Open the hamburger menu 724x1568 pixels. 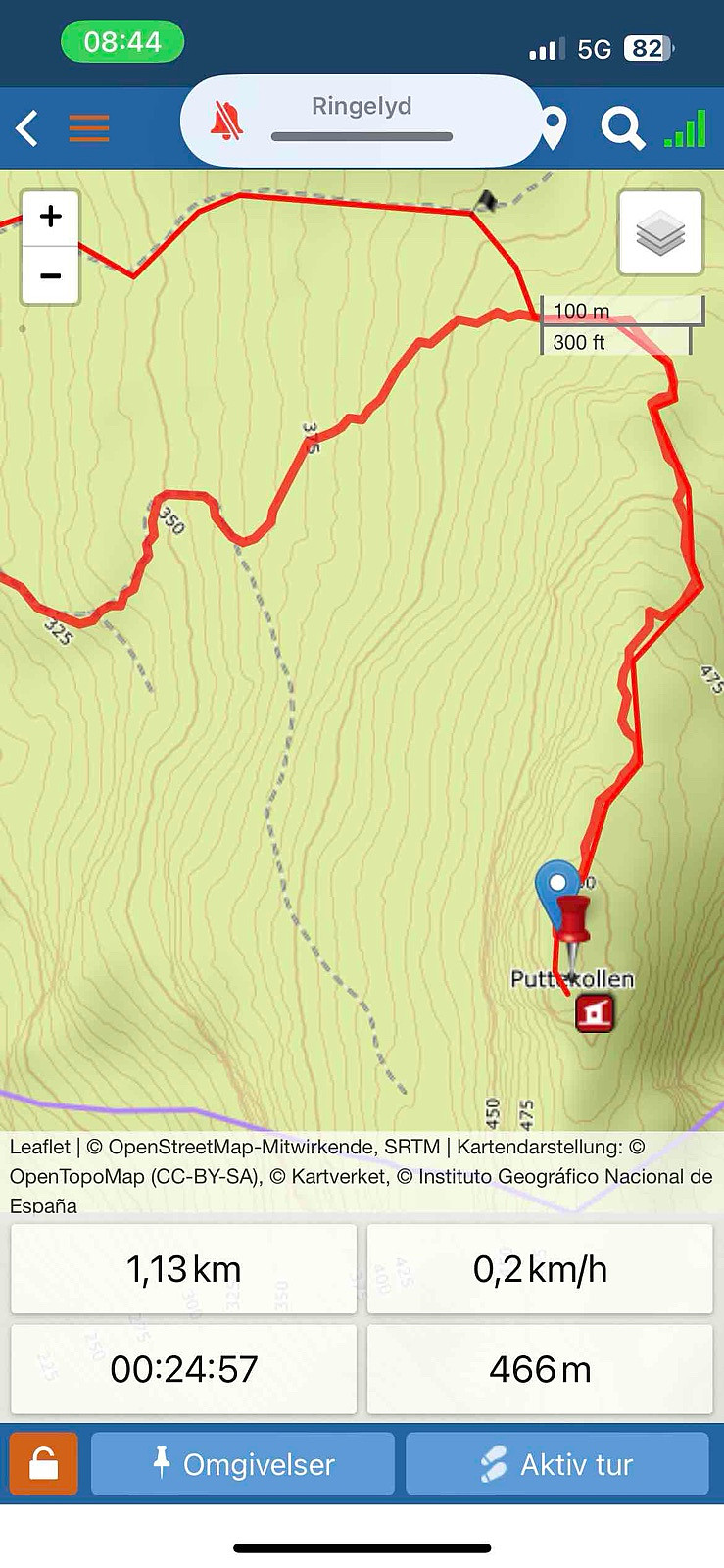point(89,128)
